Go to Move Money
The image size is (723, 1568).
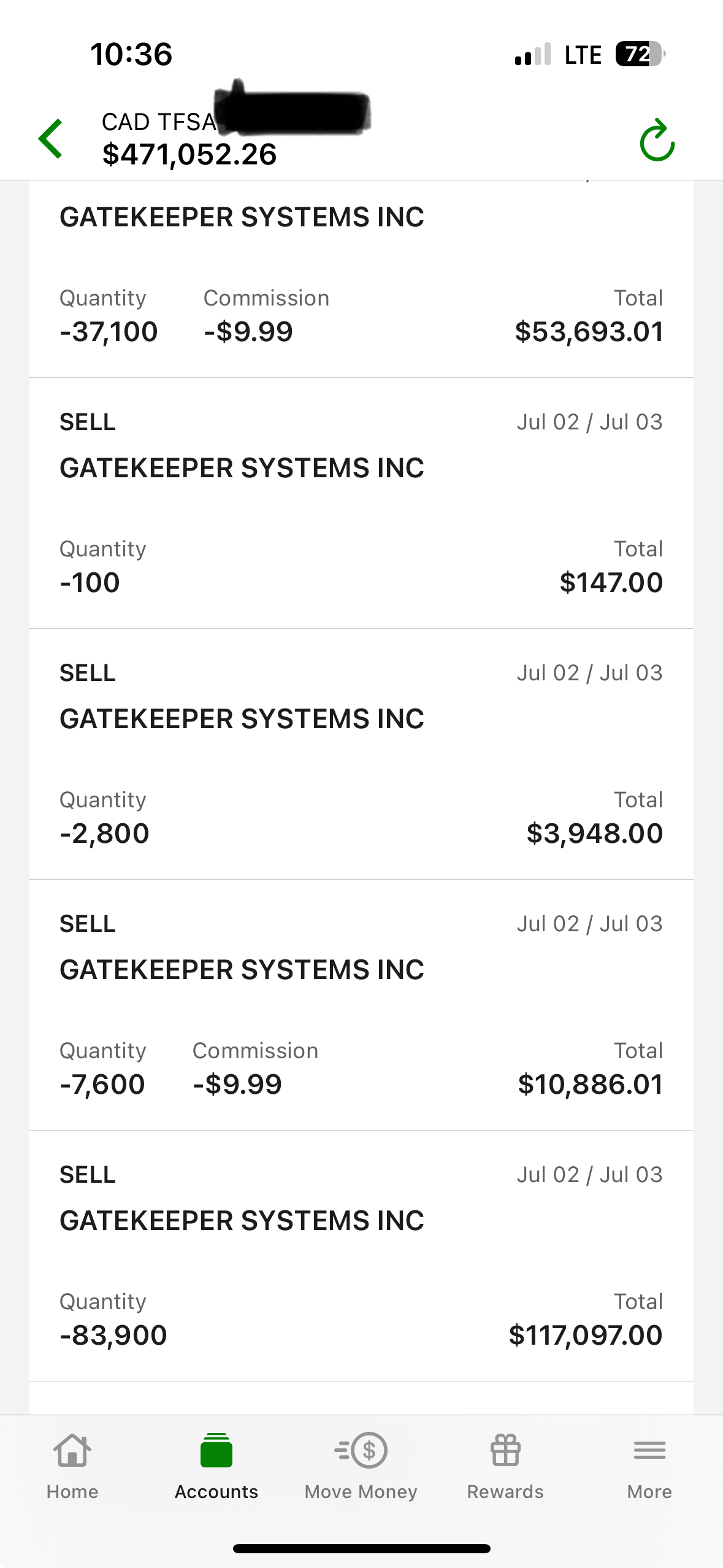pos(361,1465)
